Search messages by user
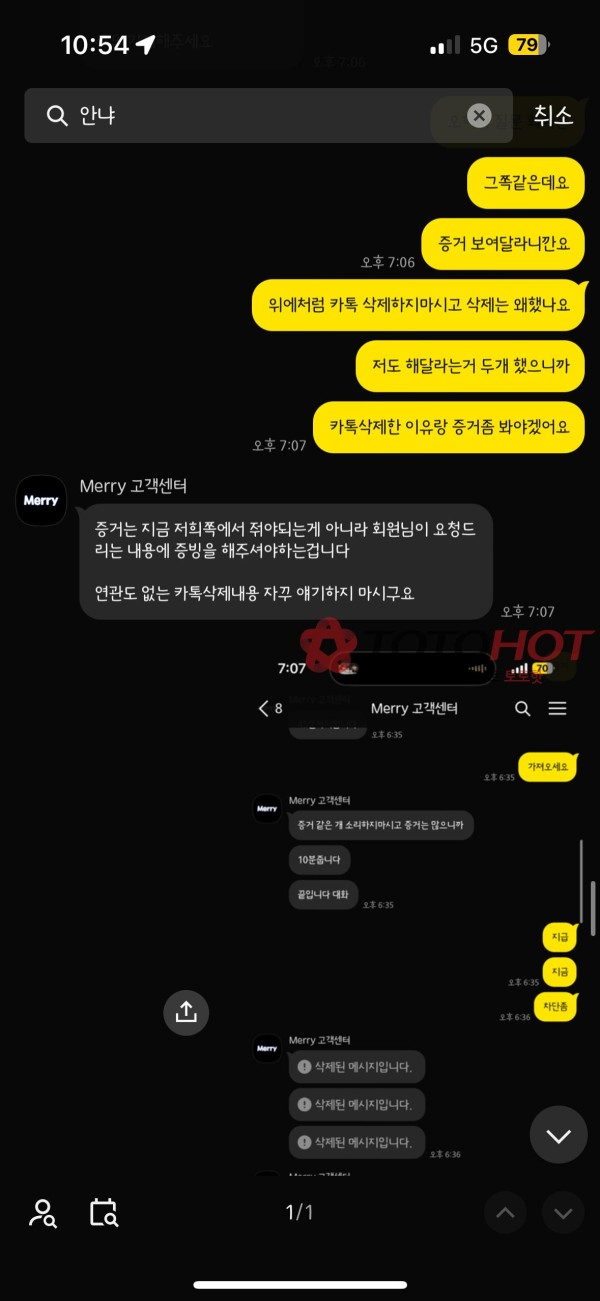Viewport: 600px width, 1301px height. [42, 1213]
